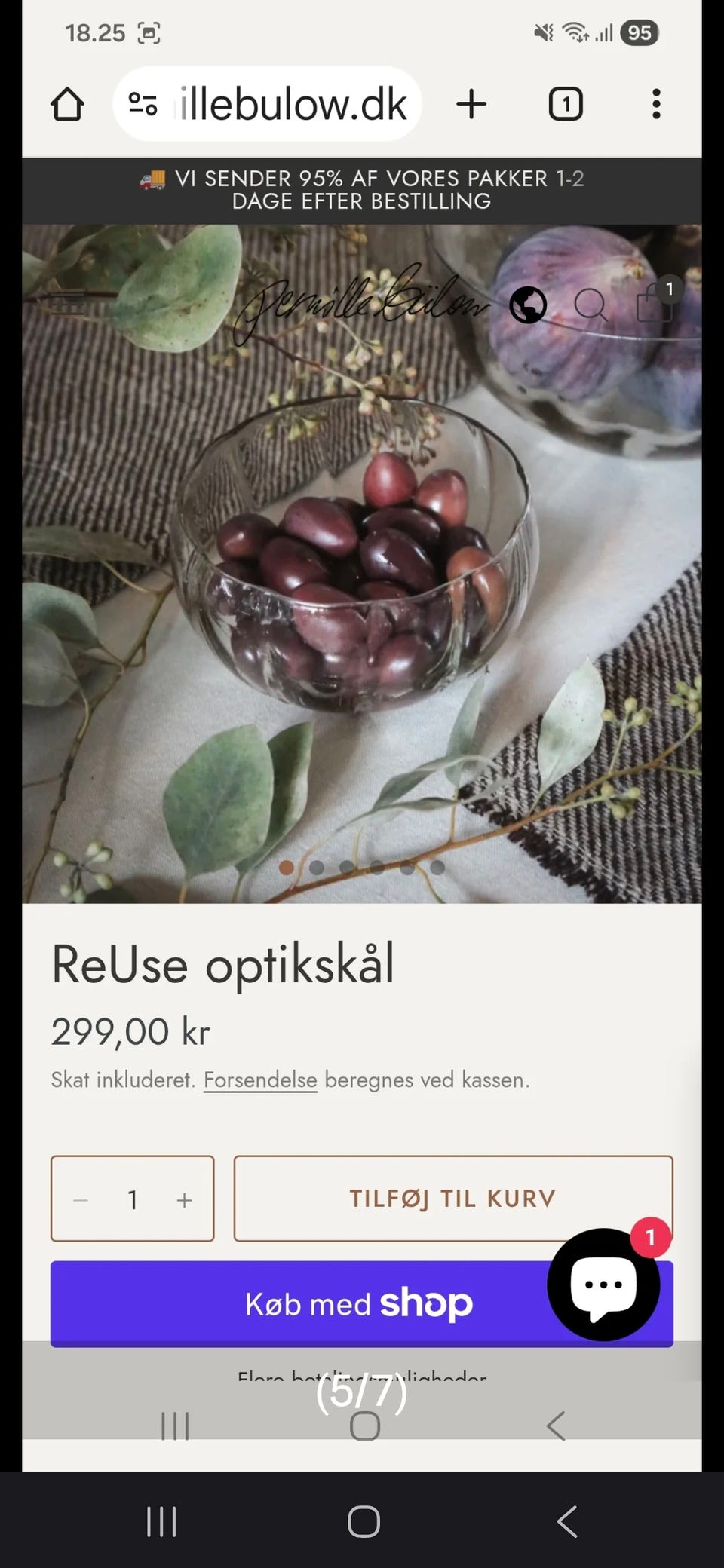Tap the Forsendelse shipping link
Viewport: 724px width, 1568px height.
259,1080
